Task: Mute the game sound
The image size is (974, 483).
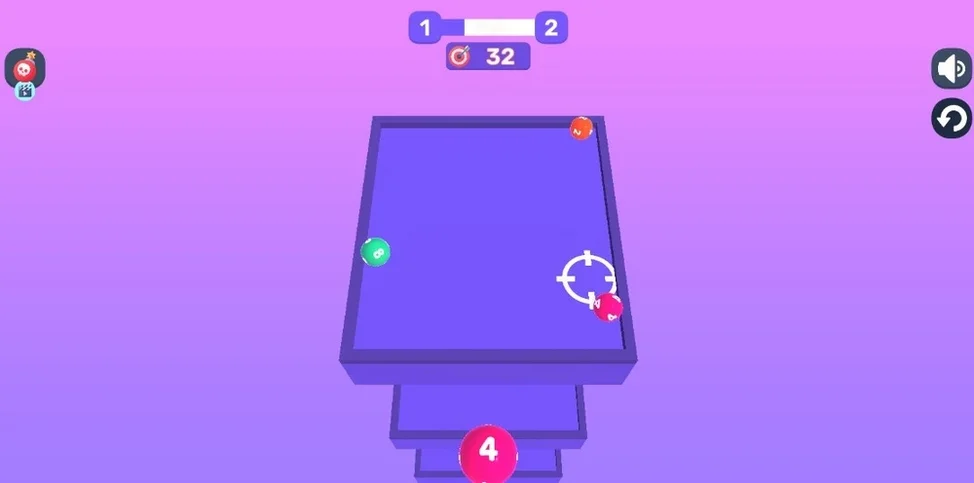Action: point(951,68)
